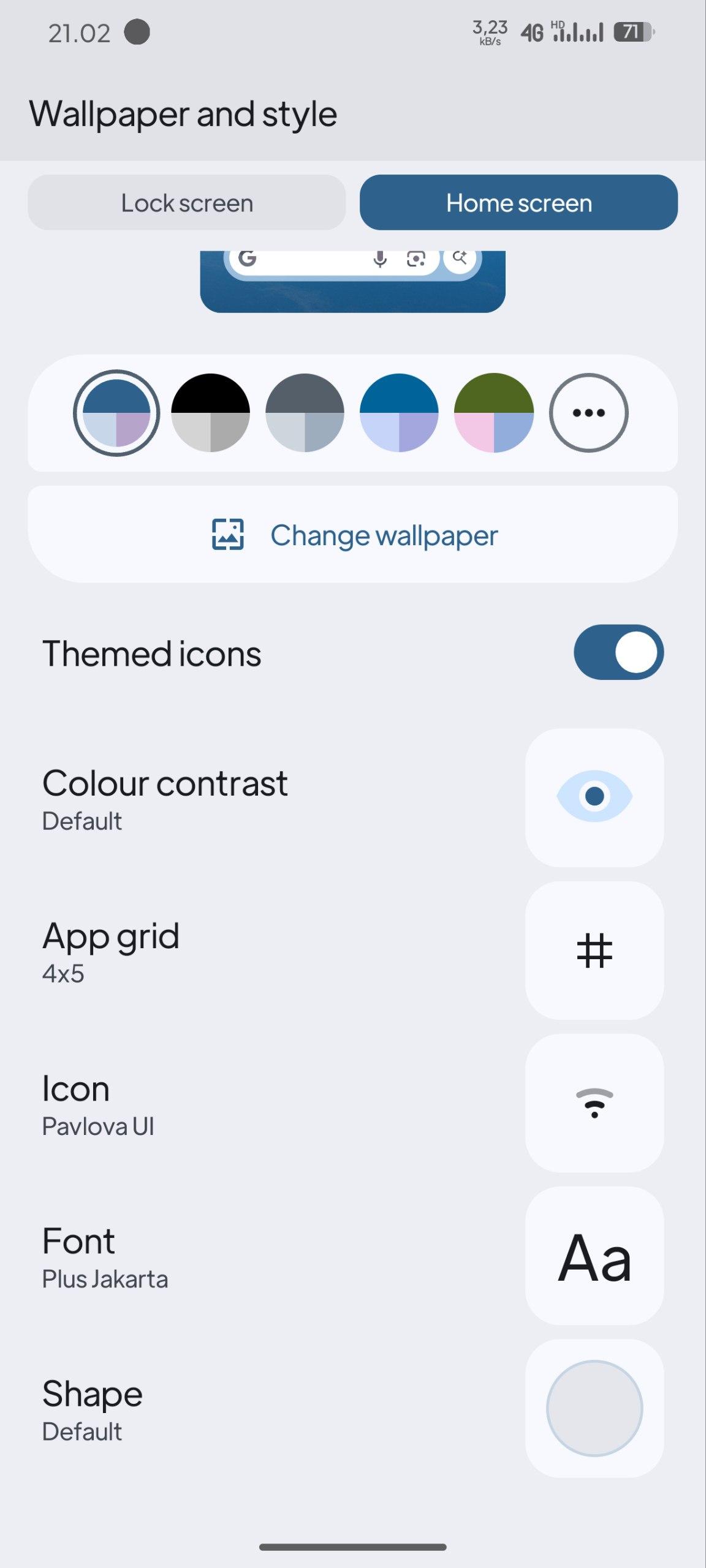
Task: Choose the black and grey colour palette
Action: click(210, 413)
